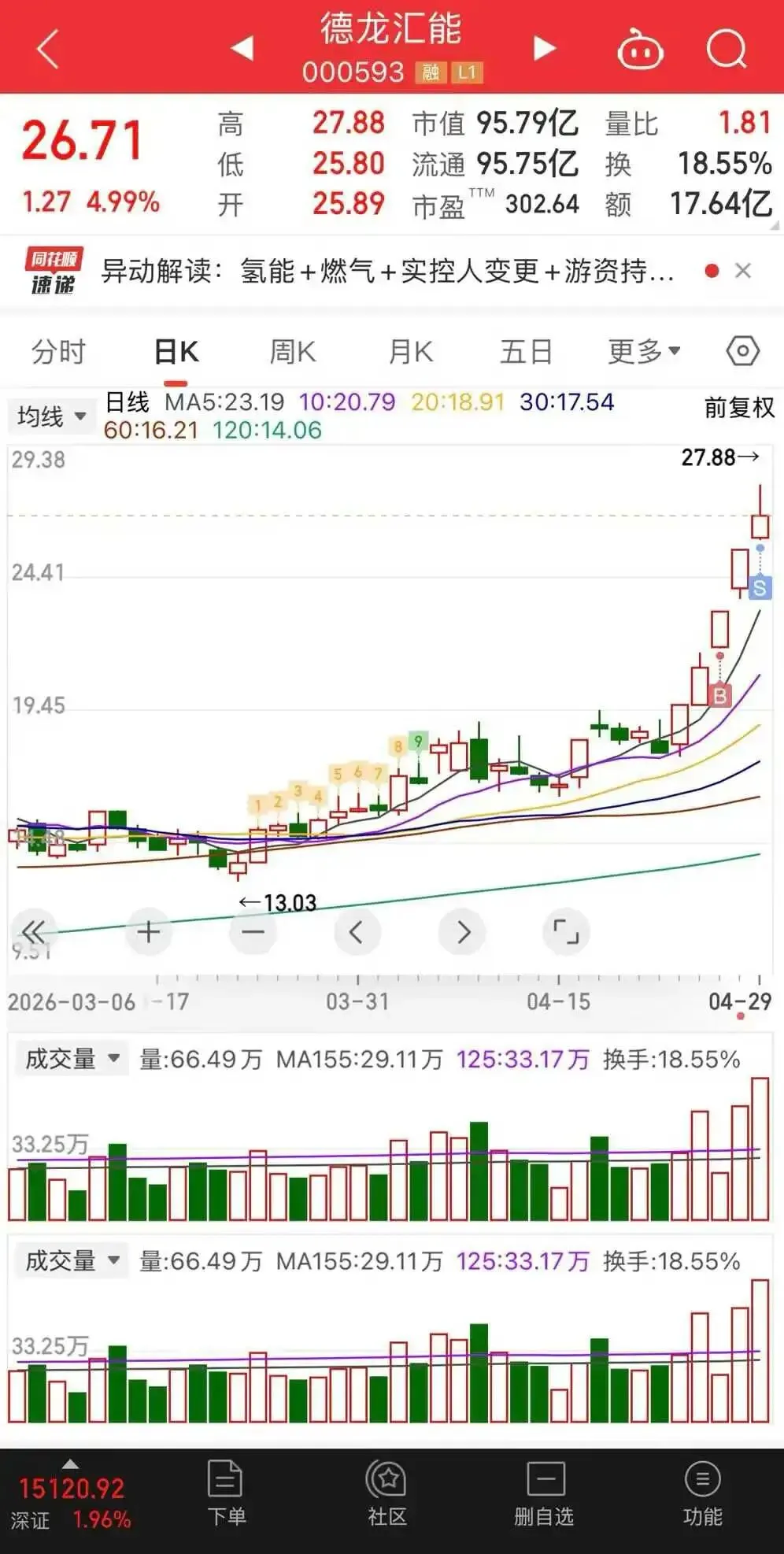
Task: Zoom out the K-line chart
Action: 253,932
